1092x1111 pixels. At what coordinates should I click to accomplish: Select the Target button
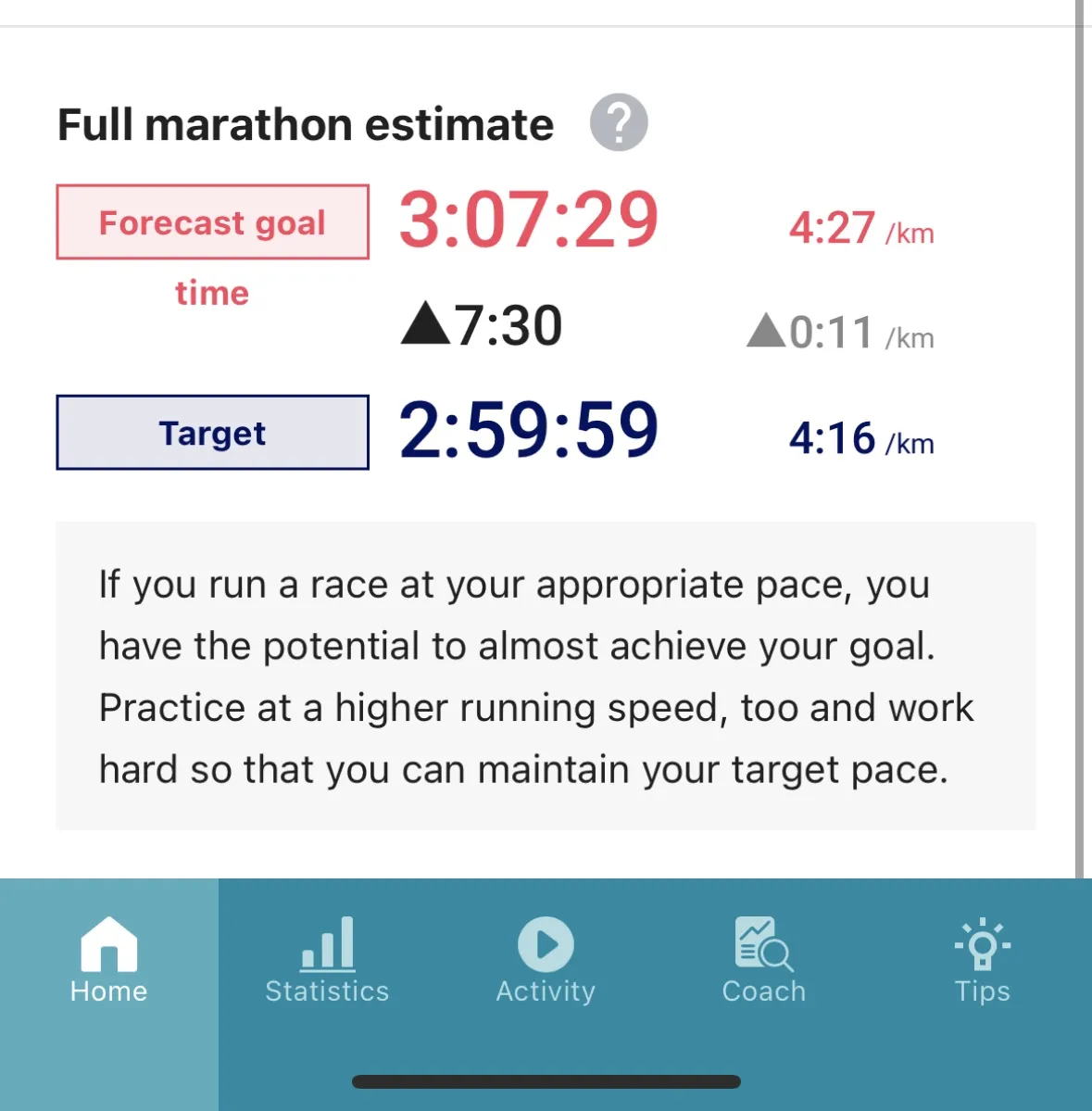(x=212, y=433)
